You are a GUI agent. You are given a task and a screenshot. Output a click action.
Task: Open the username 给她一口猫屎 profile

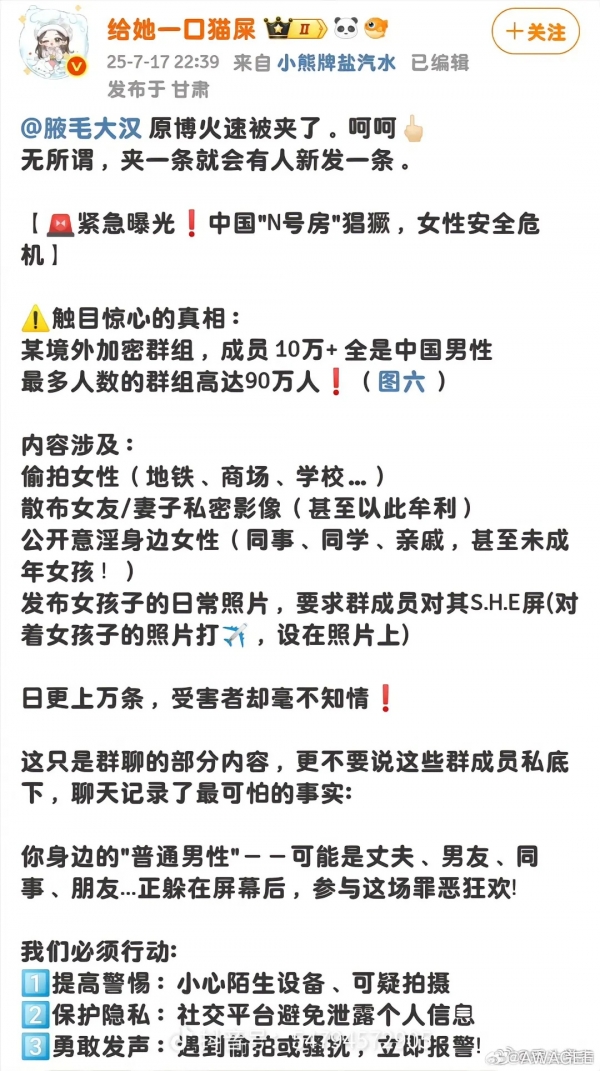click(x=181, y=29)
